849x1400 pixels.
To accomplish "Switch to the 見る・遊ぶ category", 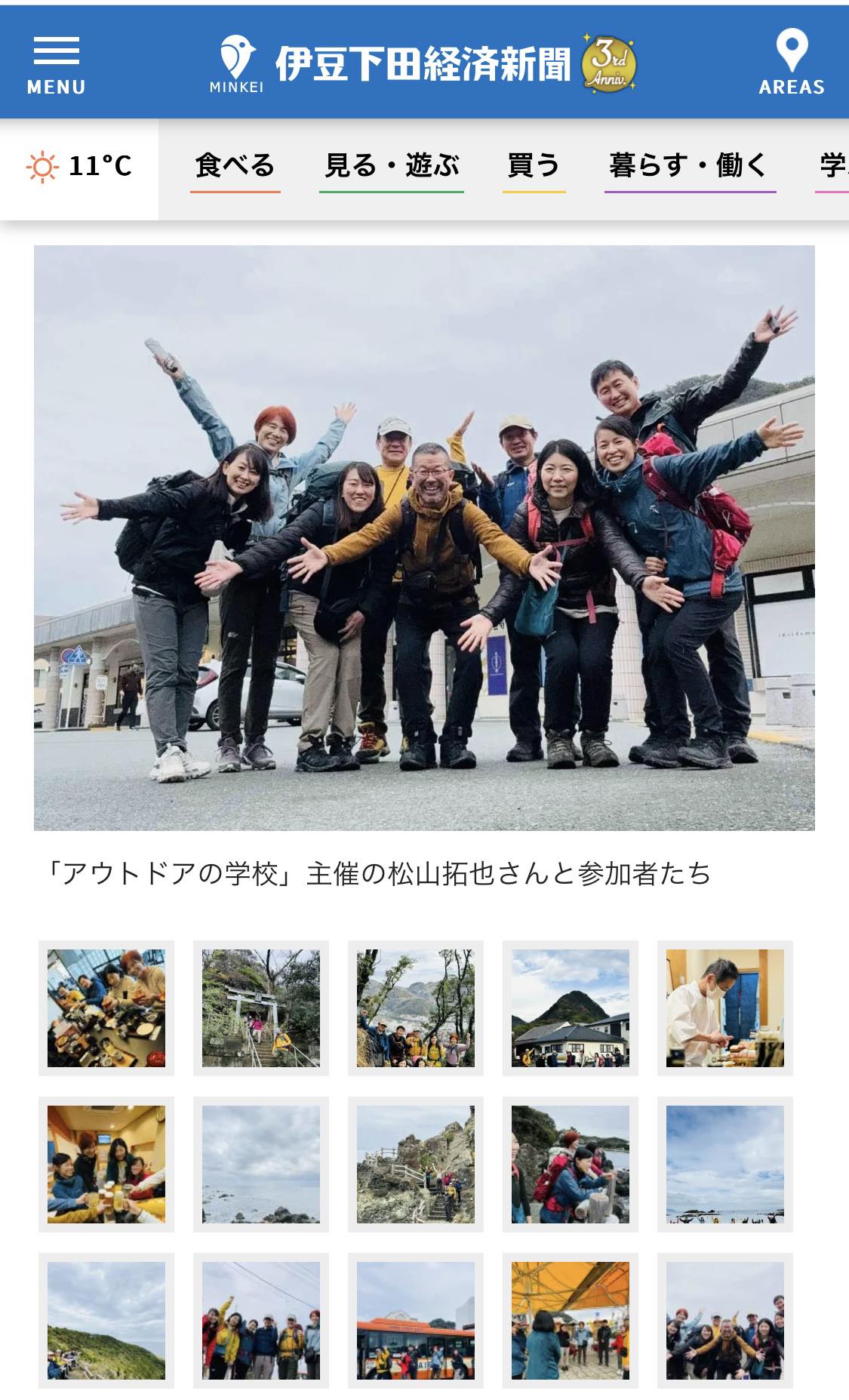I will (x=392, y=166).
